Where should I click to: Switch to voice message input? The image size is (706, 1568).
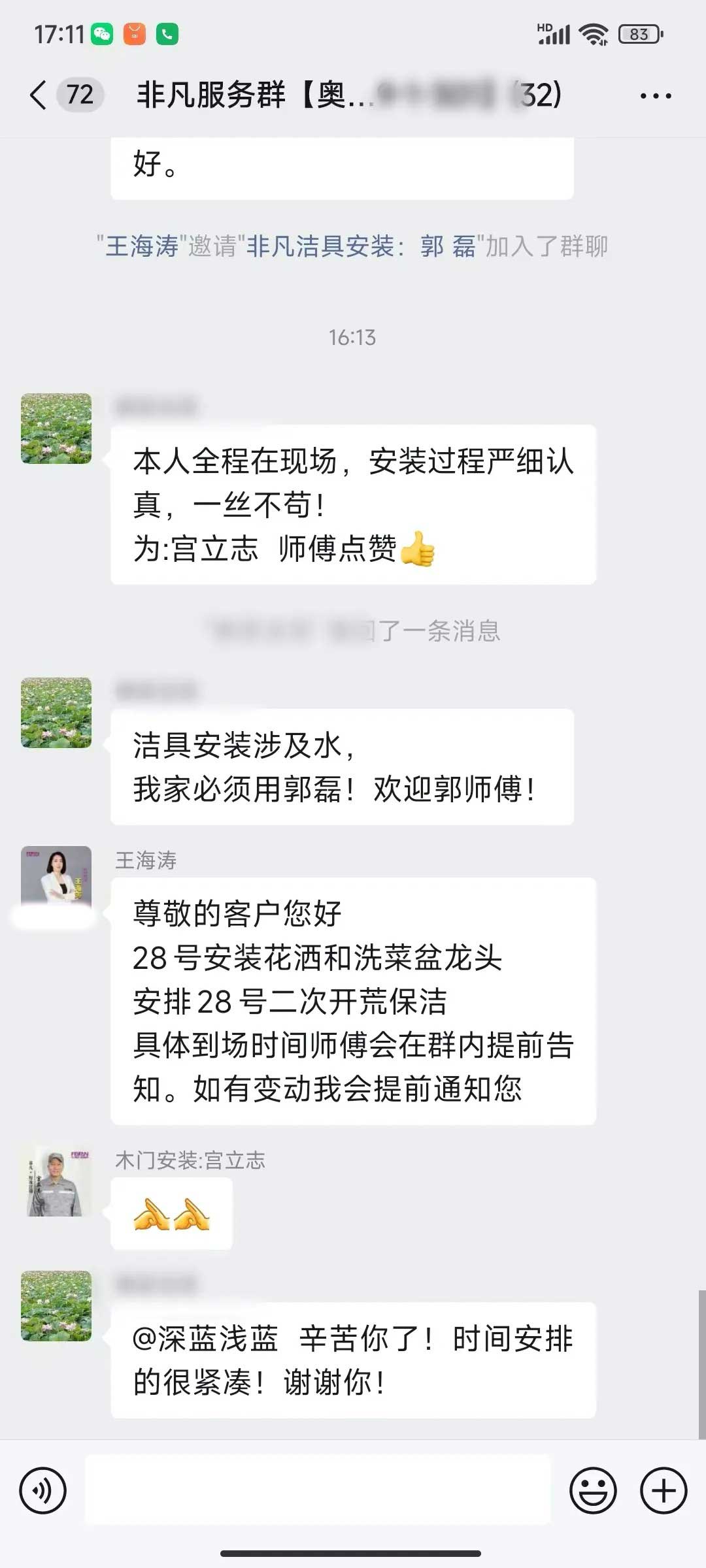43,1491
